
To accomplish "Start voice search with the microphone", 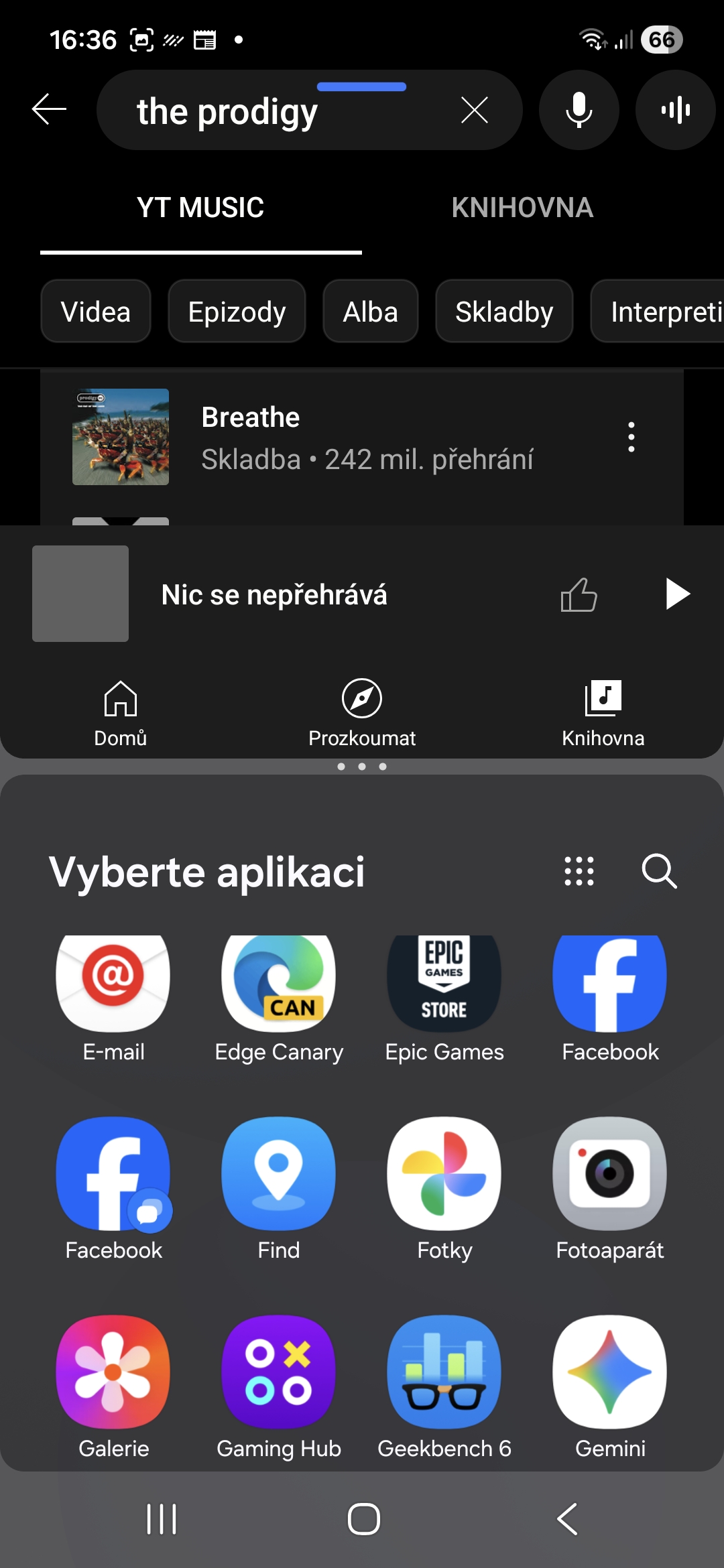I will [x=579, y=110].
